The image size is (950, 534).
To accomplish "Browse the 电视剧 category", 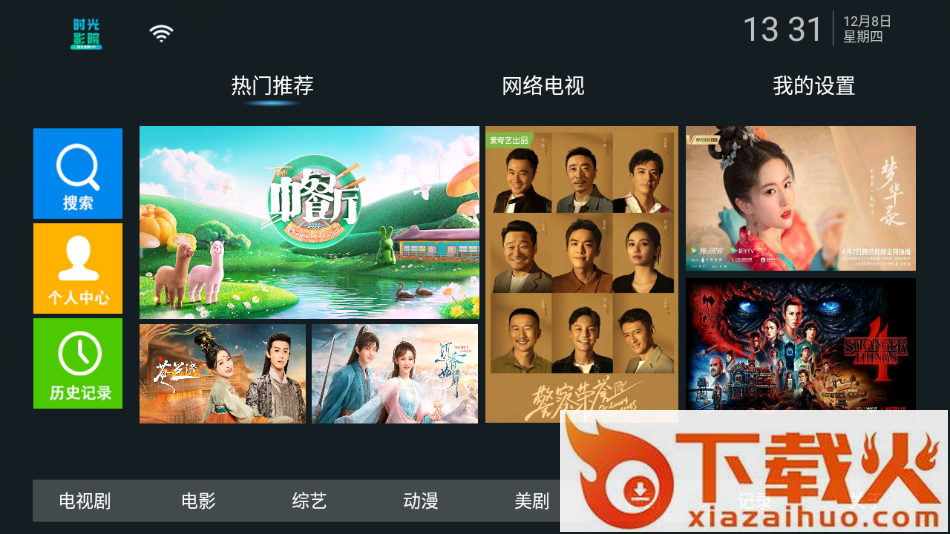I will [x=85, y=501].
